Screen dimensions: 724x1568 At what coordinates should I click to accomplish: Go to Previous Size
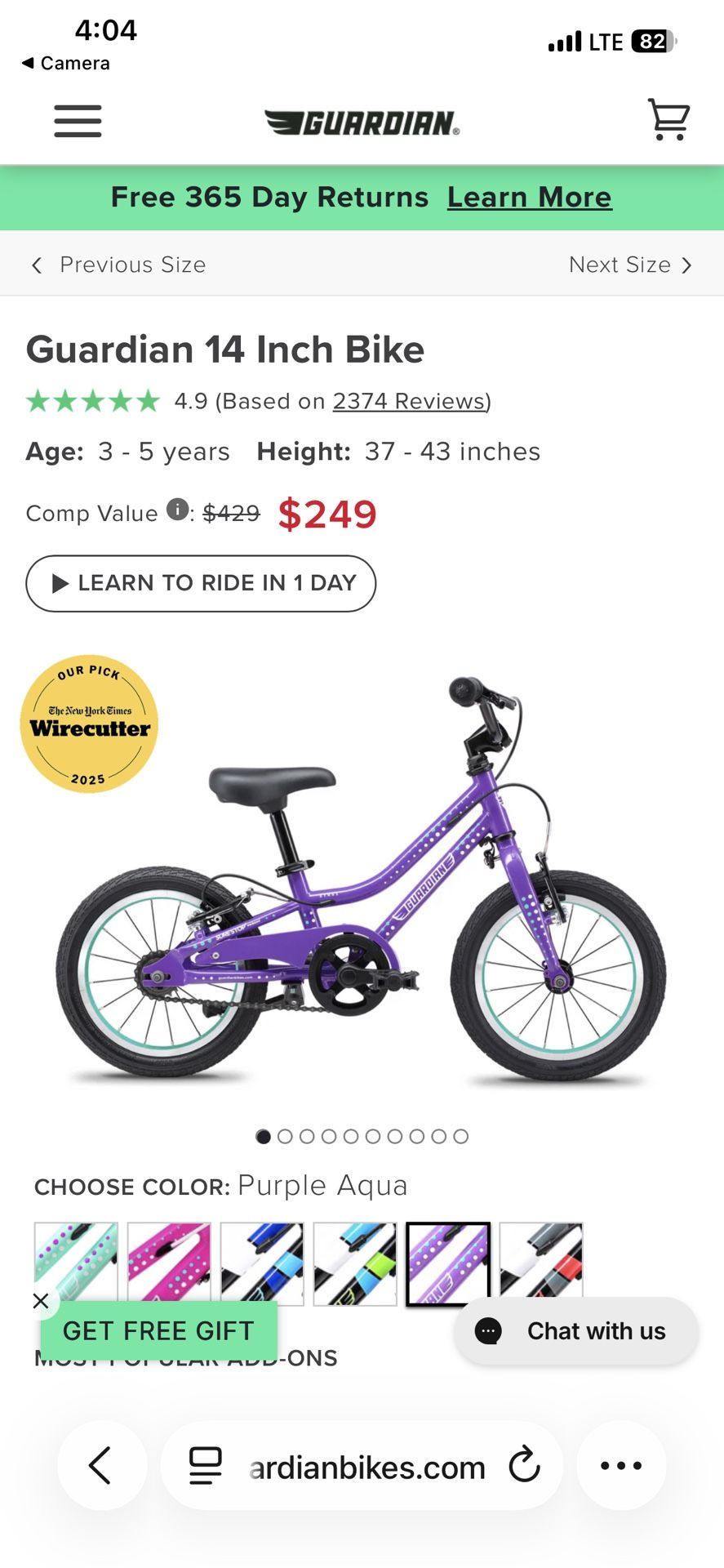click(118, 265)
